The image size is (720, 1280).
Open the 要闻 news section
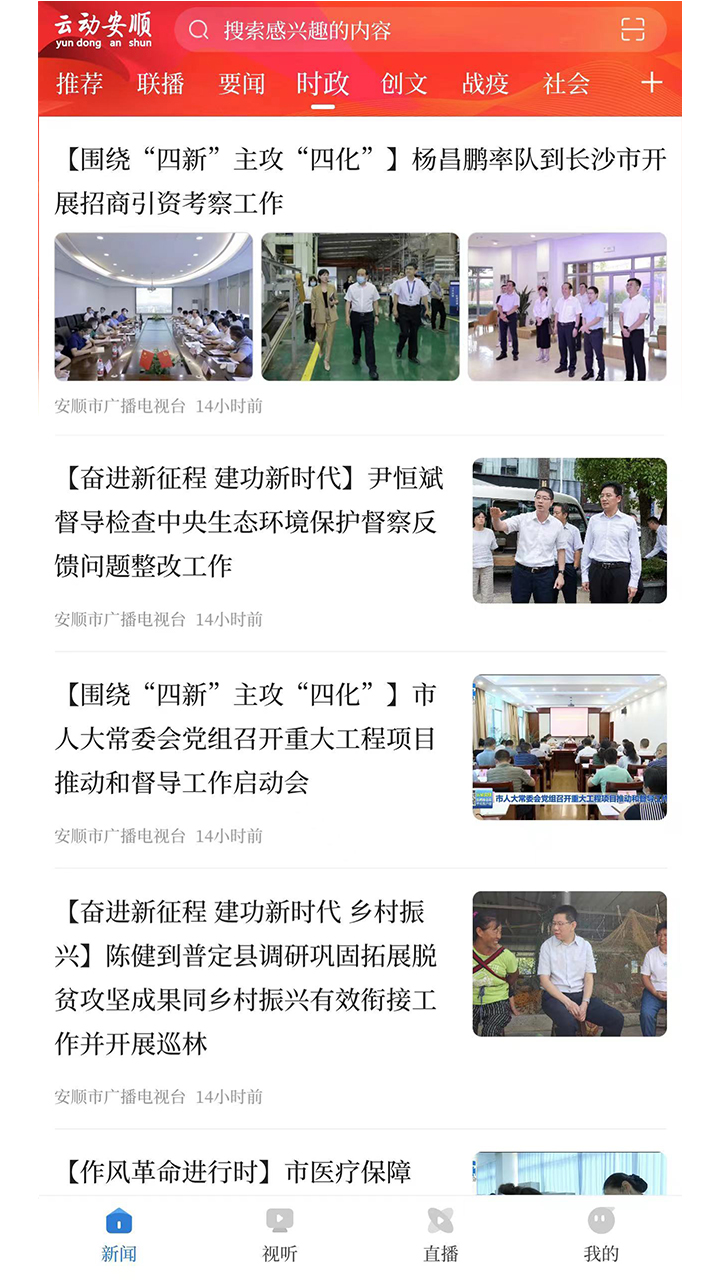(243, 84)
